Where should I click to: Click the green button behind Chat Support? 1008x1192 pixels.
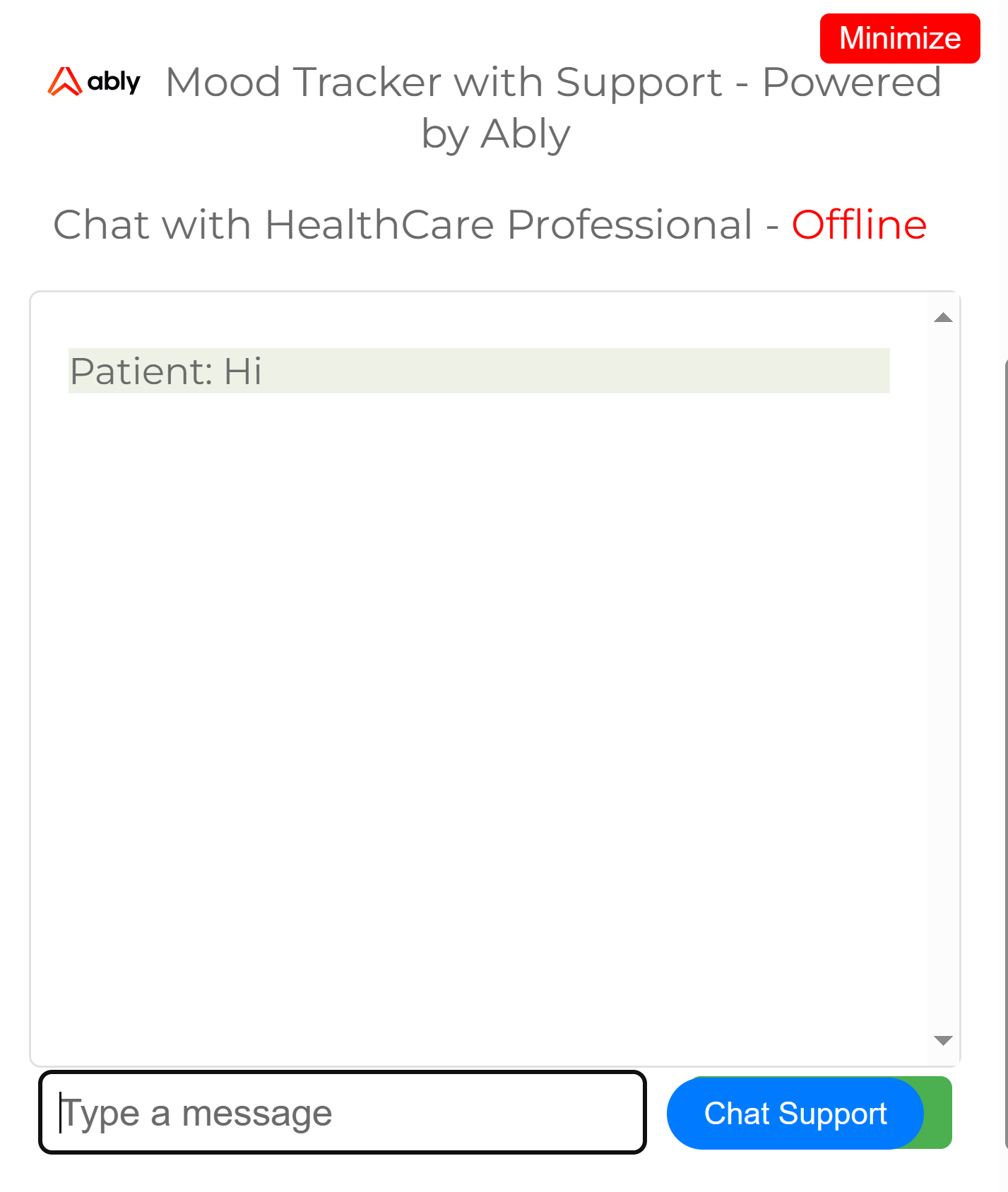(x=938, y=1114)
